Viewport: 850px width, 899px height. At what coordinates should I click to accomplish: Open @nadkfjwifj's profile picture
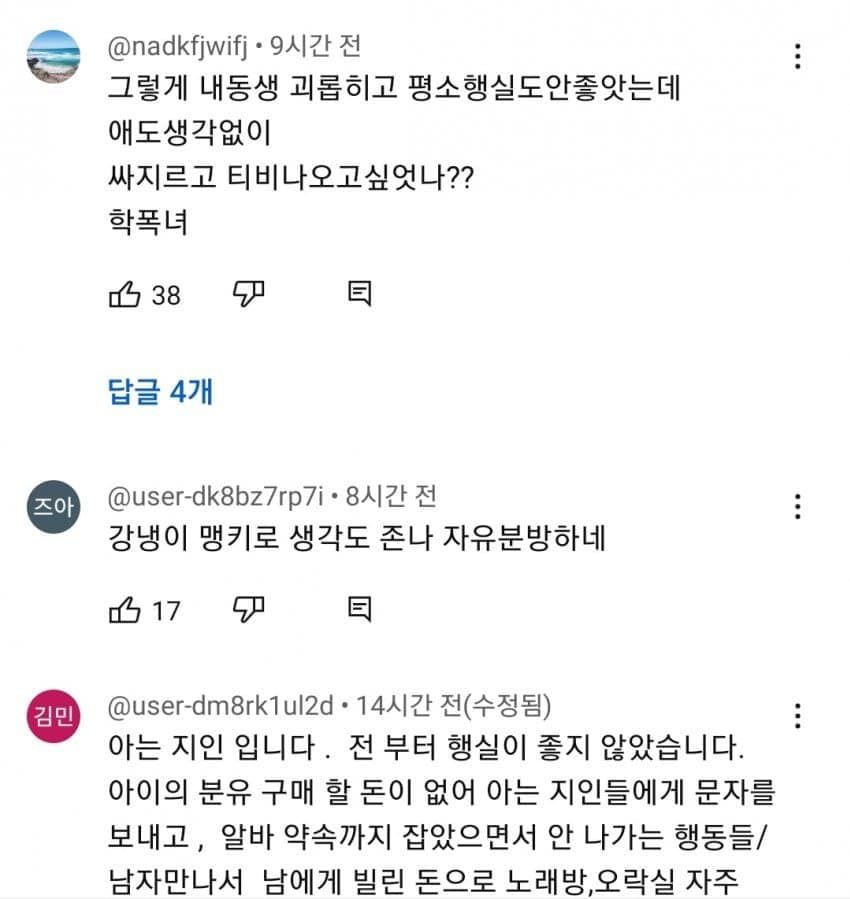(x=52, y=56)
